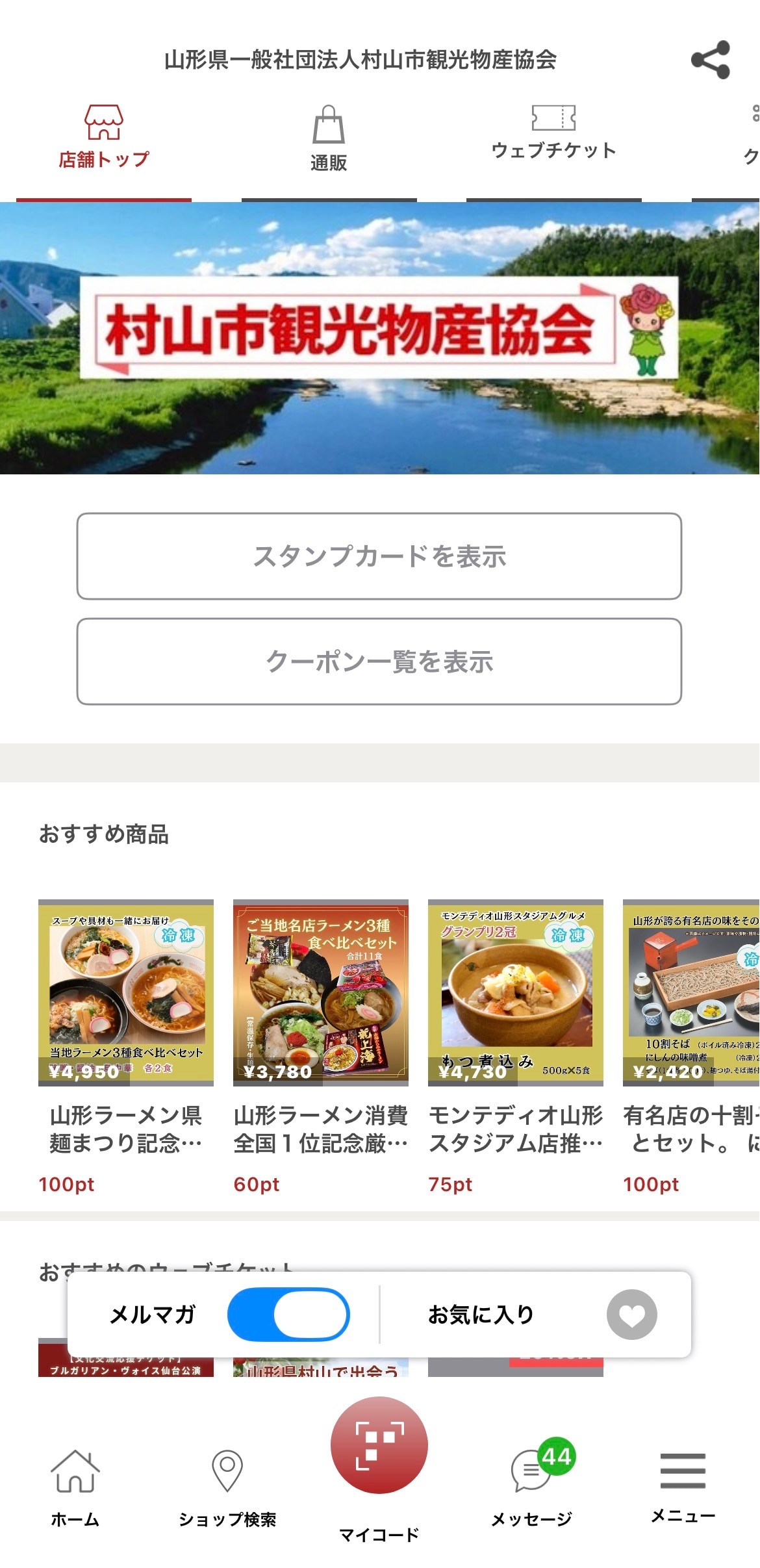Add shop to お気に入り with heart
Screen dimensions: 760x1568
pyautogui.click(x=631, y=1315)
